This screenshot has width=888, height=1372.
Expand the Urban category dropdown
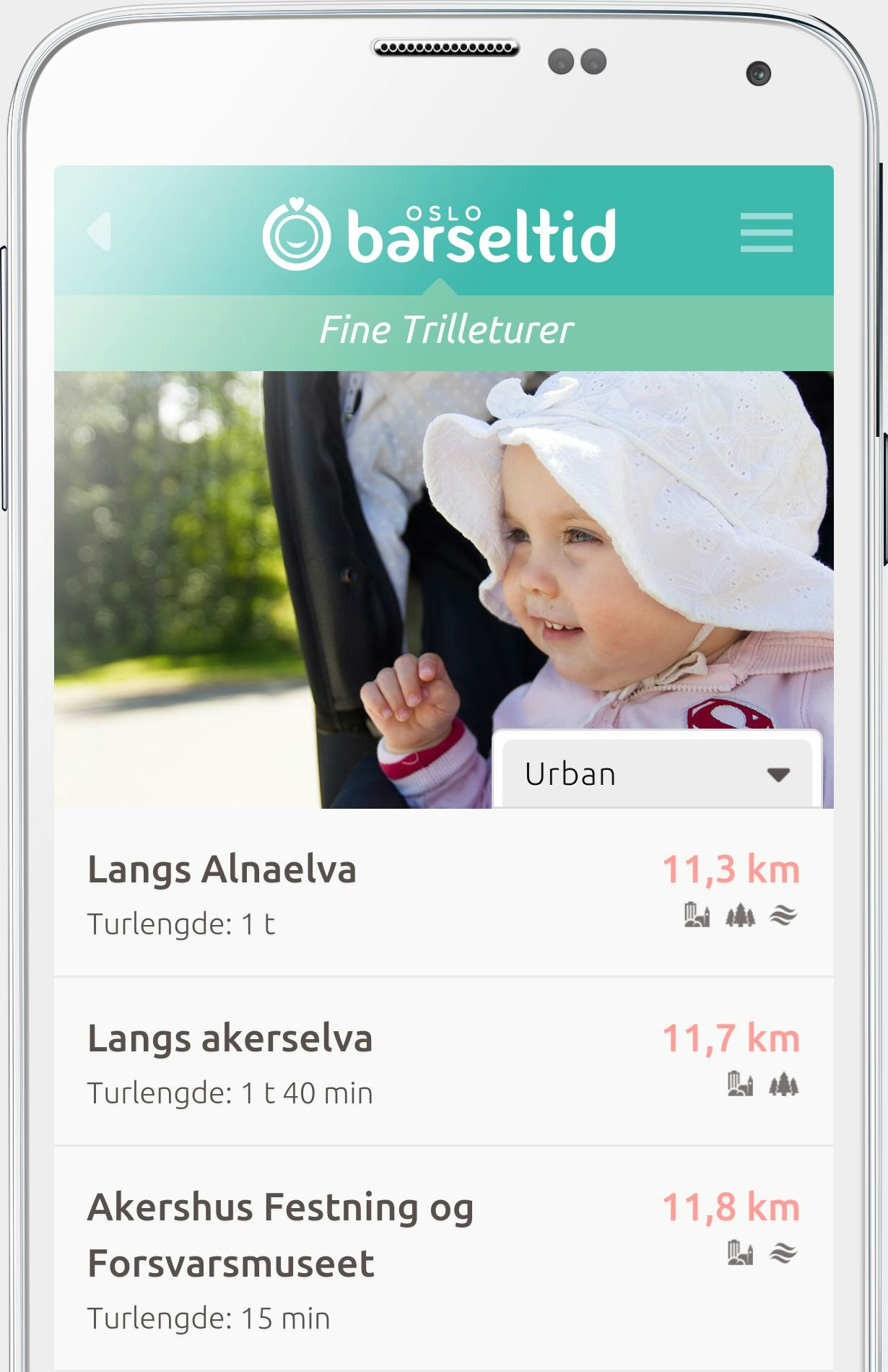click(656, 773)
